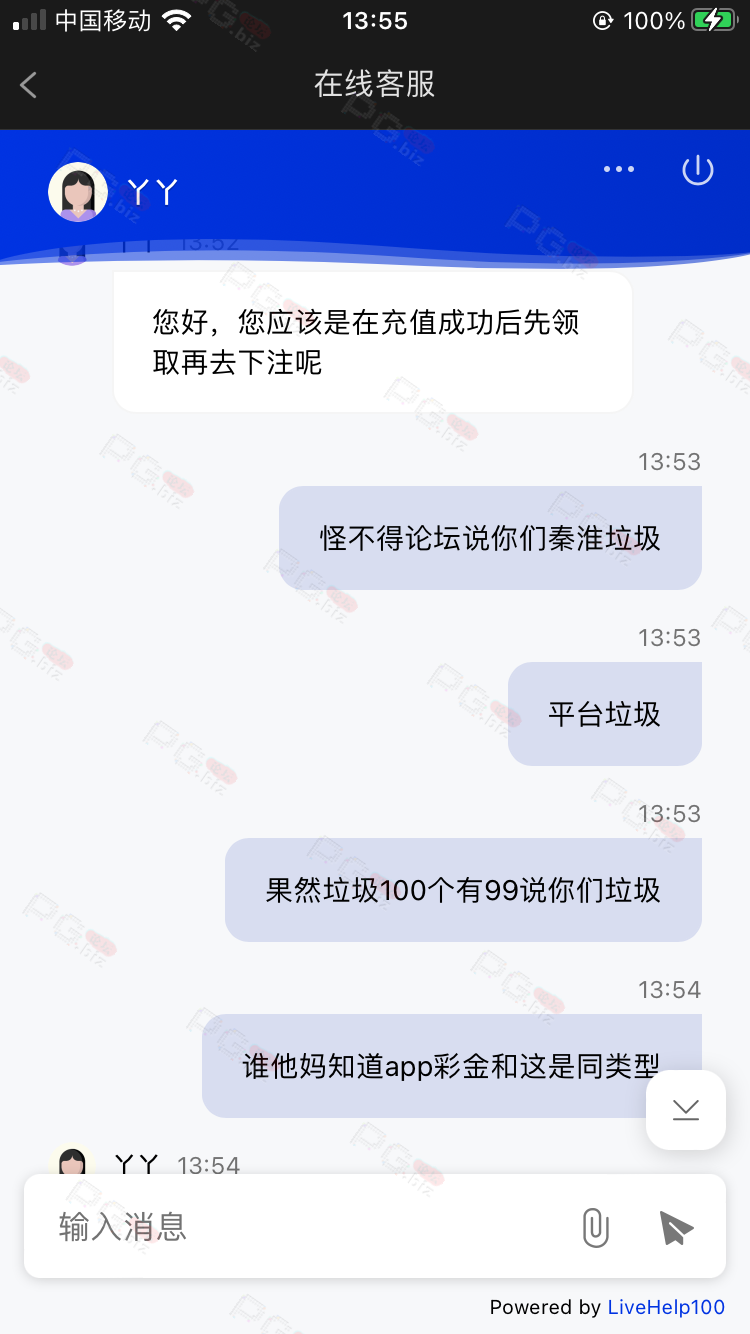Viewport: 750px width, 1334px height.
Task: Go back from the 在线客服 screen
Action: pos(29,85)
